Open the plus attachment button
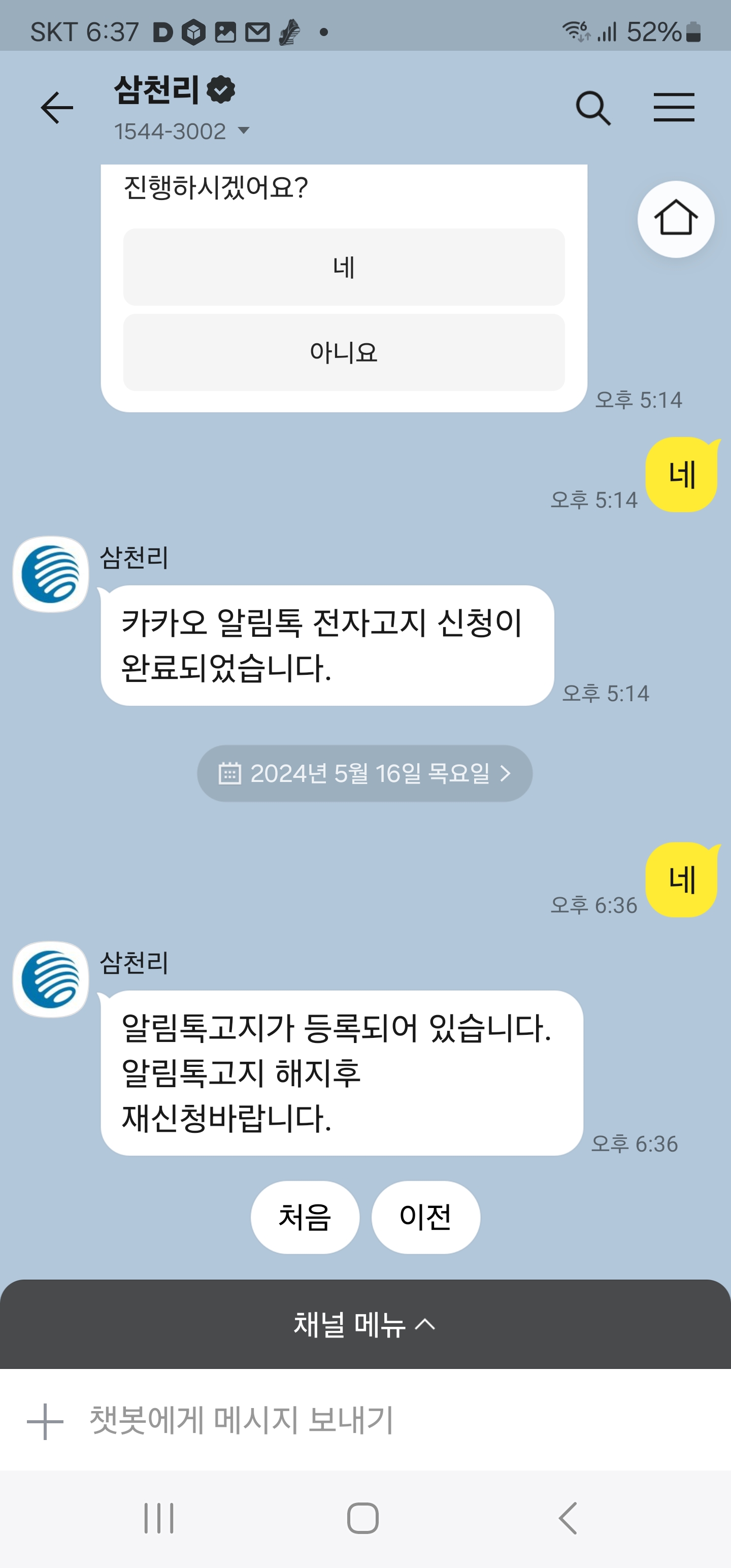 45,1422
